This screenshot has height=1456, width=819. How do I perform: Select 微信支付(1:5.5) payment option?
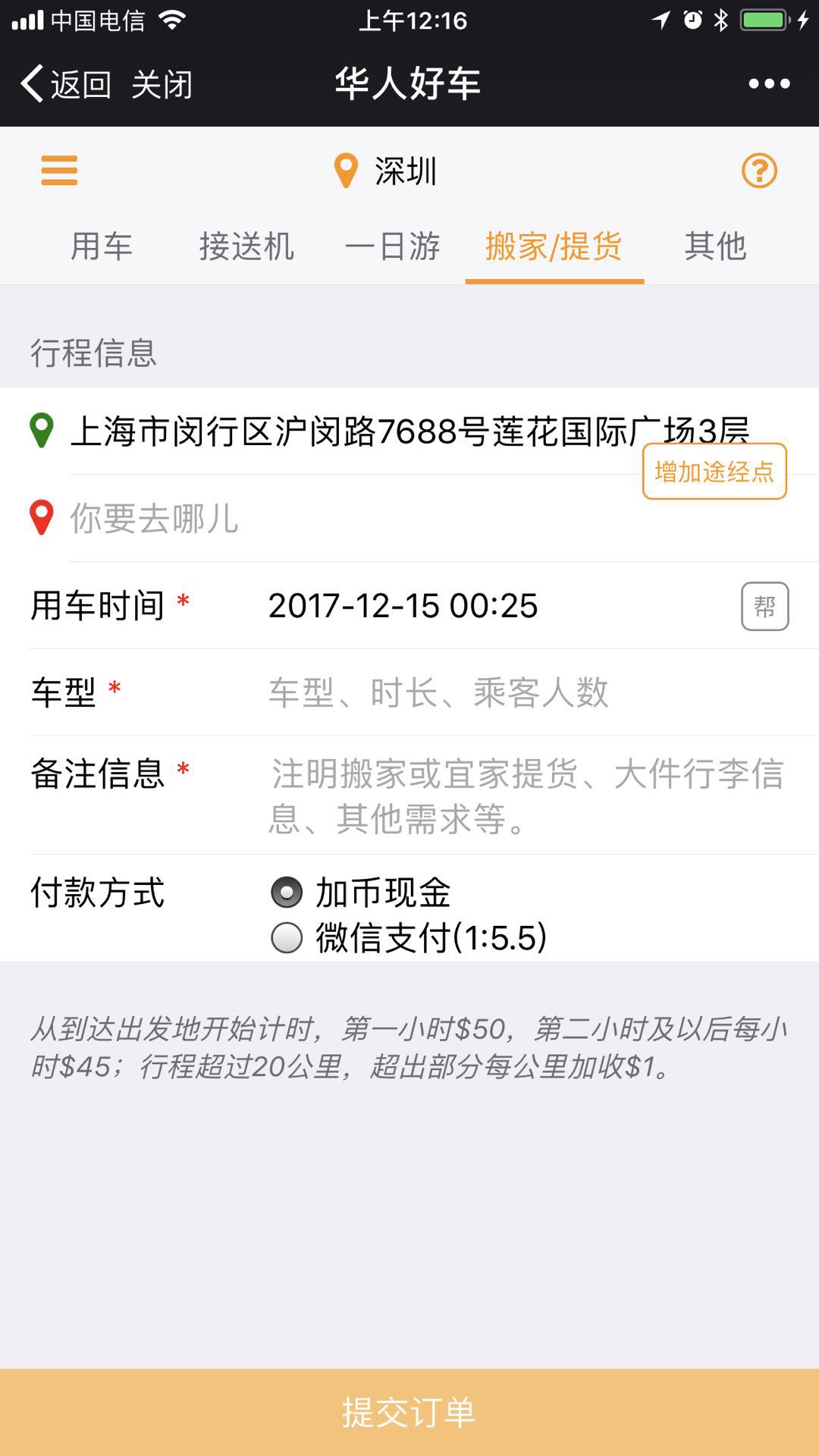coord(409,938)
